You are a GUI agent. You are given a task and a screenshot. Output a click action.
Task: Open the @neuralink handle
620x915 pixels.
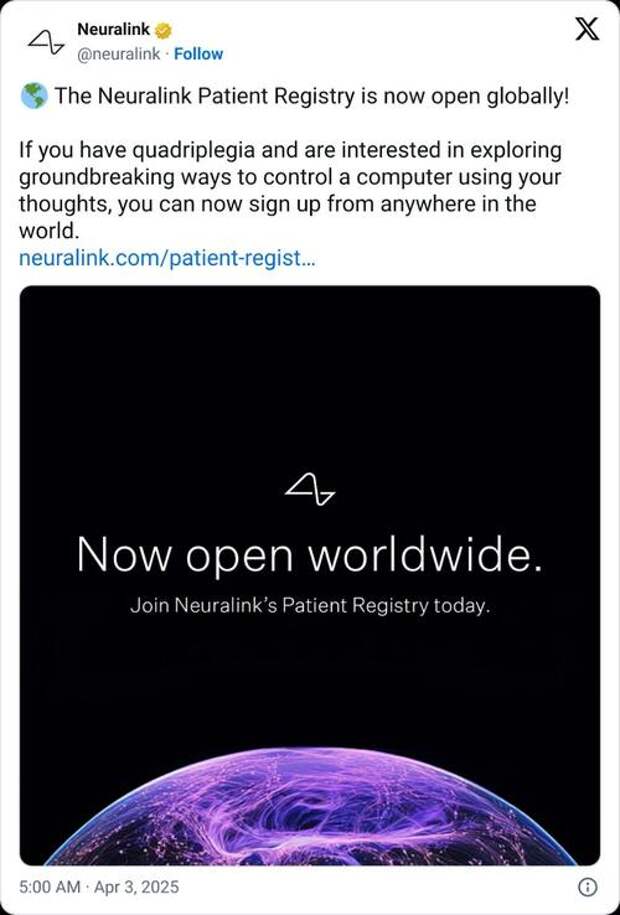coord(118,54)
